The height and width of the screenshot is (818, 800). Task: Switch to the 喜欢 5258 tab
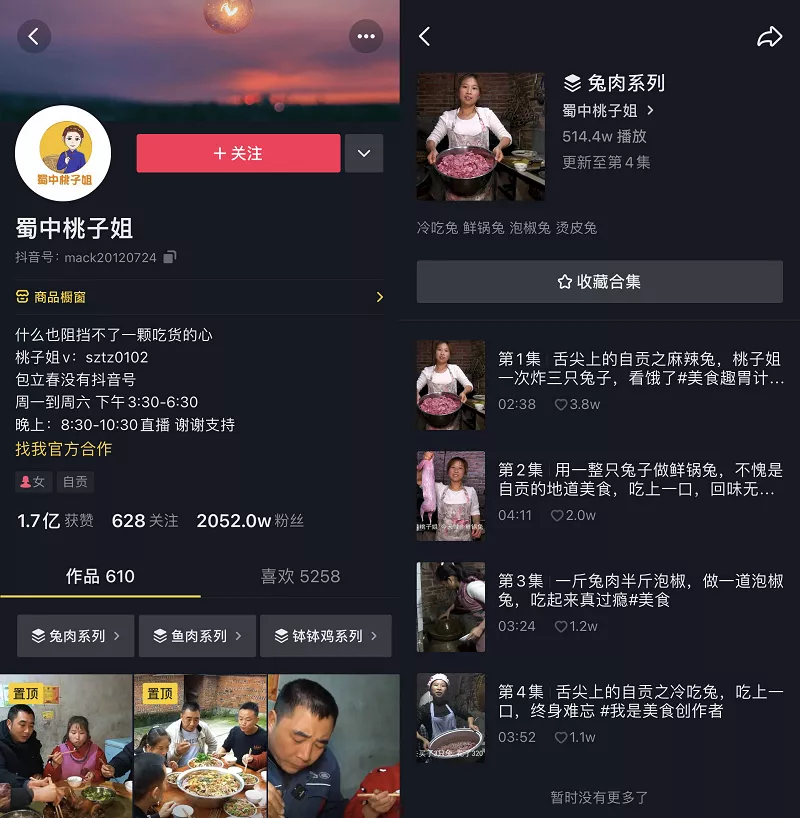click(300, 576)
